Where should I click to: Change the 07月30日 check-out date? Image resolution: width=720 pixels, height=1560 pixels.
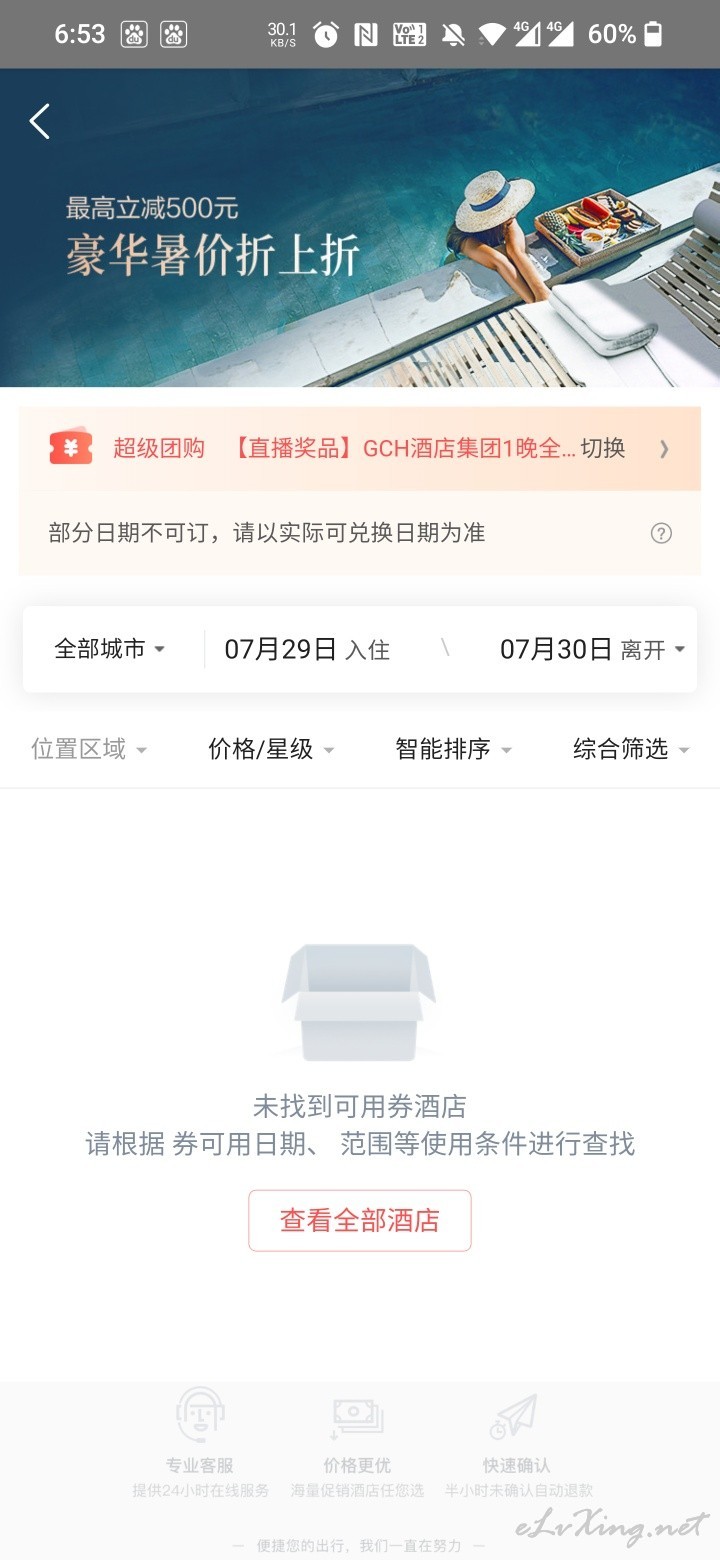click(592, 649)
